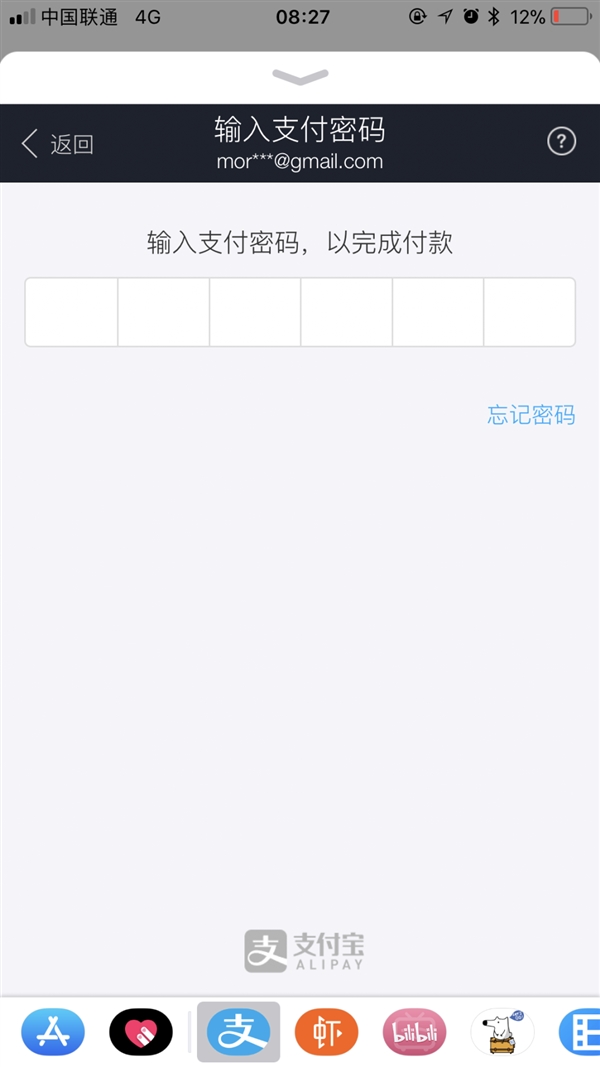Select the Alipay app in the drawer
The width and height of the screenshot is (600, 1067).
238,1032
